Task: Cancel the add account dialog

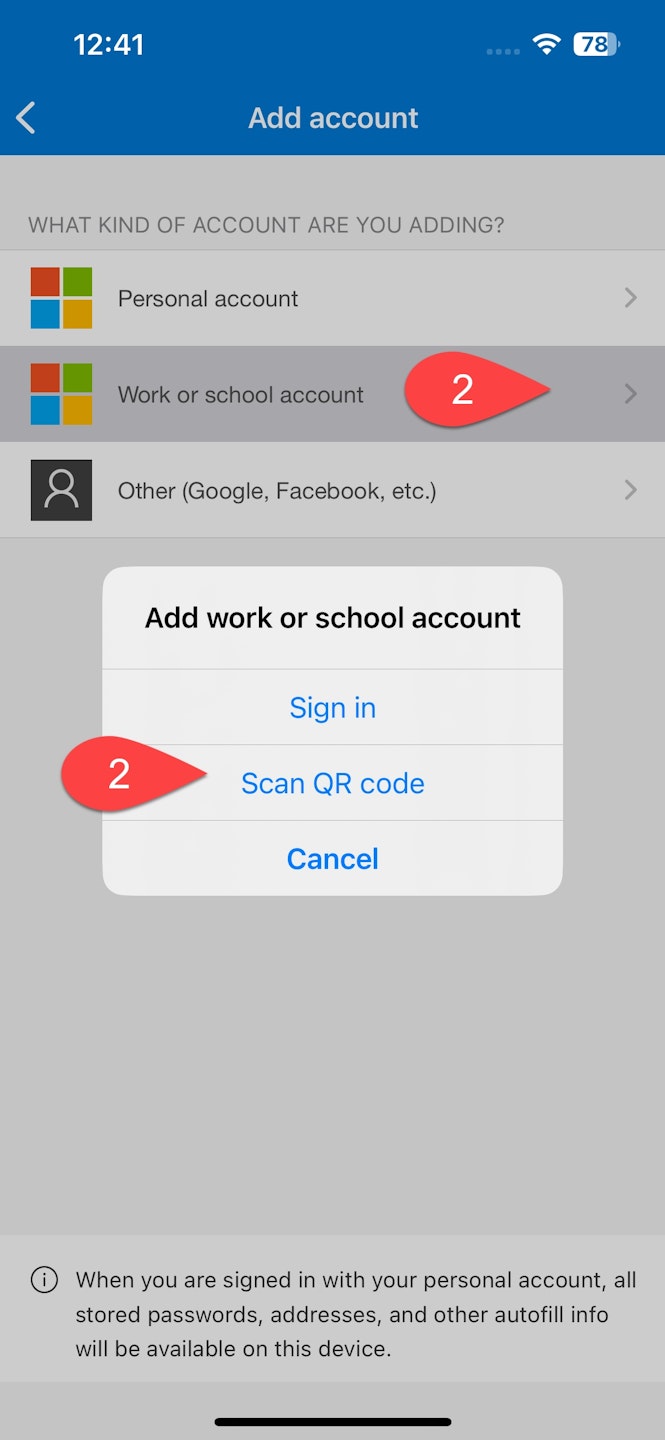Action: [332, 859]
